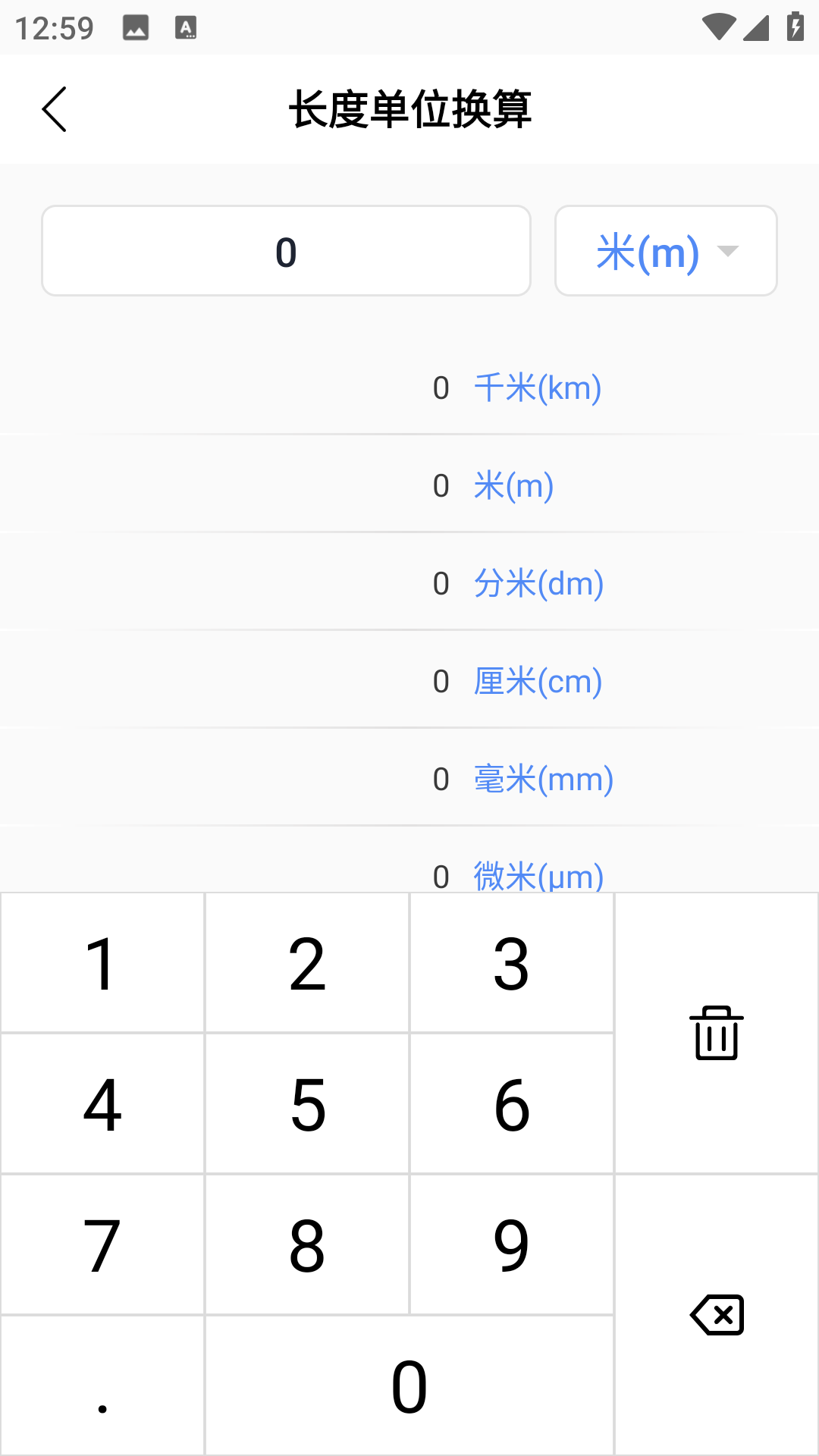This screenshot has height=1456, width=819.
Task: Insert a decimal point
Action: pos(102,1386)
